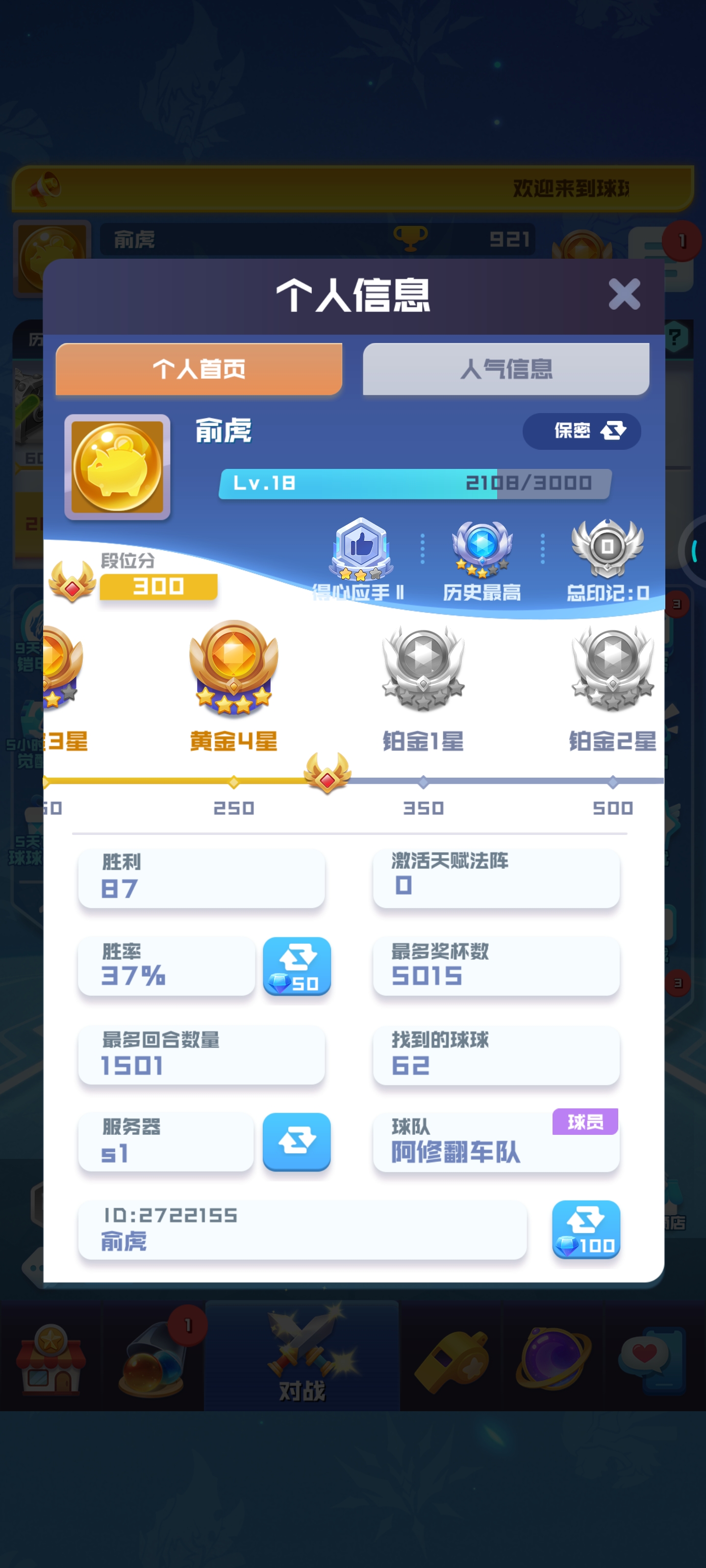View the 历史最高 rank badge
This screenshot has height=1568, width=706.
482,549
